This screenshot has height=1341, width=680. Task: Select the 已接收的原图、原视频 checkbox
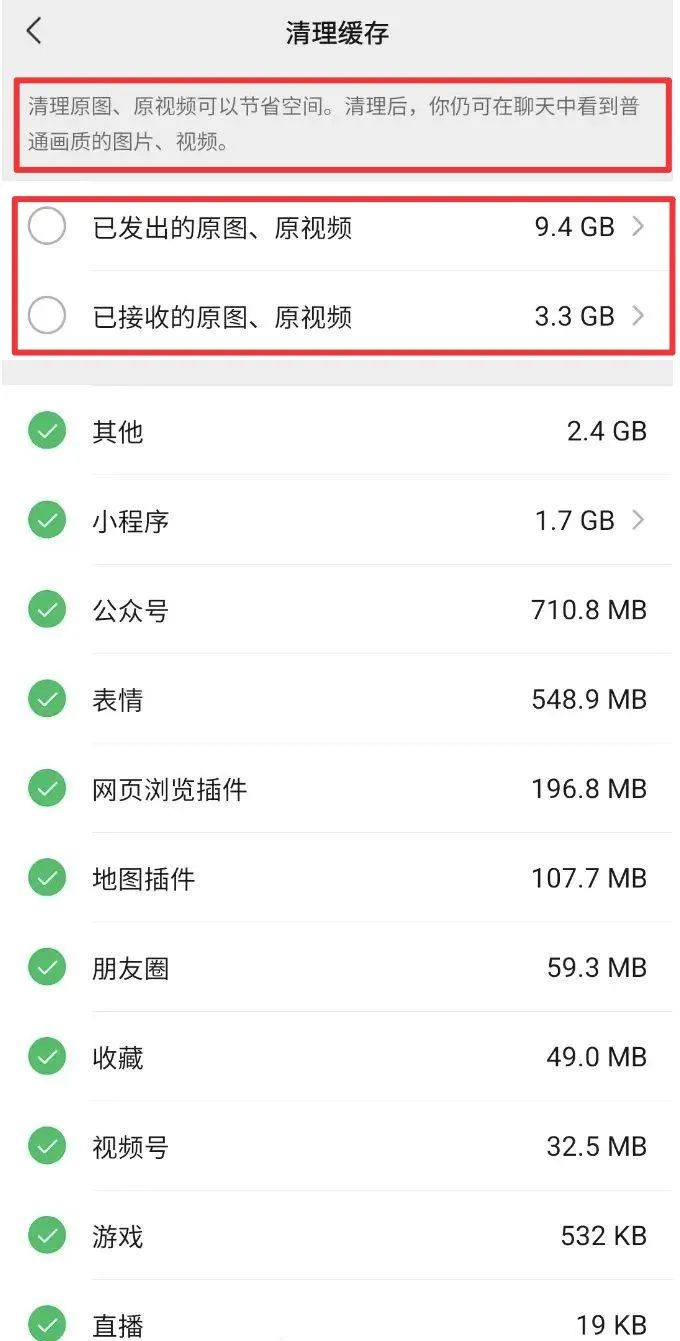47,316
